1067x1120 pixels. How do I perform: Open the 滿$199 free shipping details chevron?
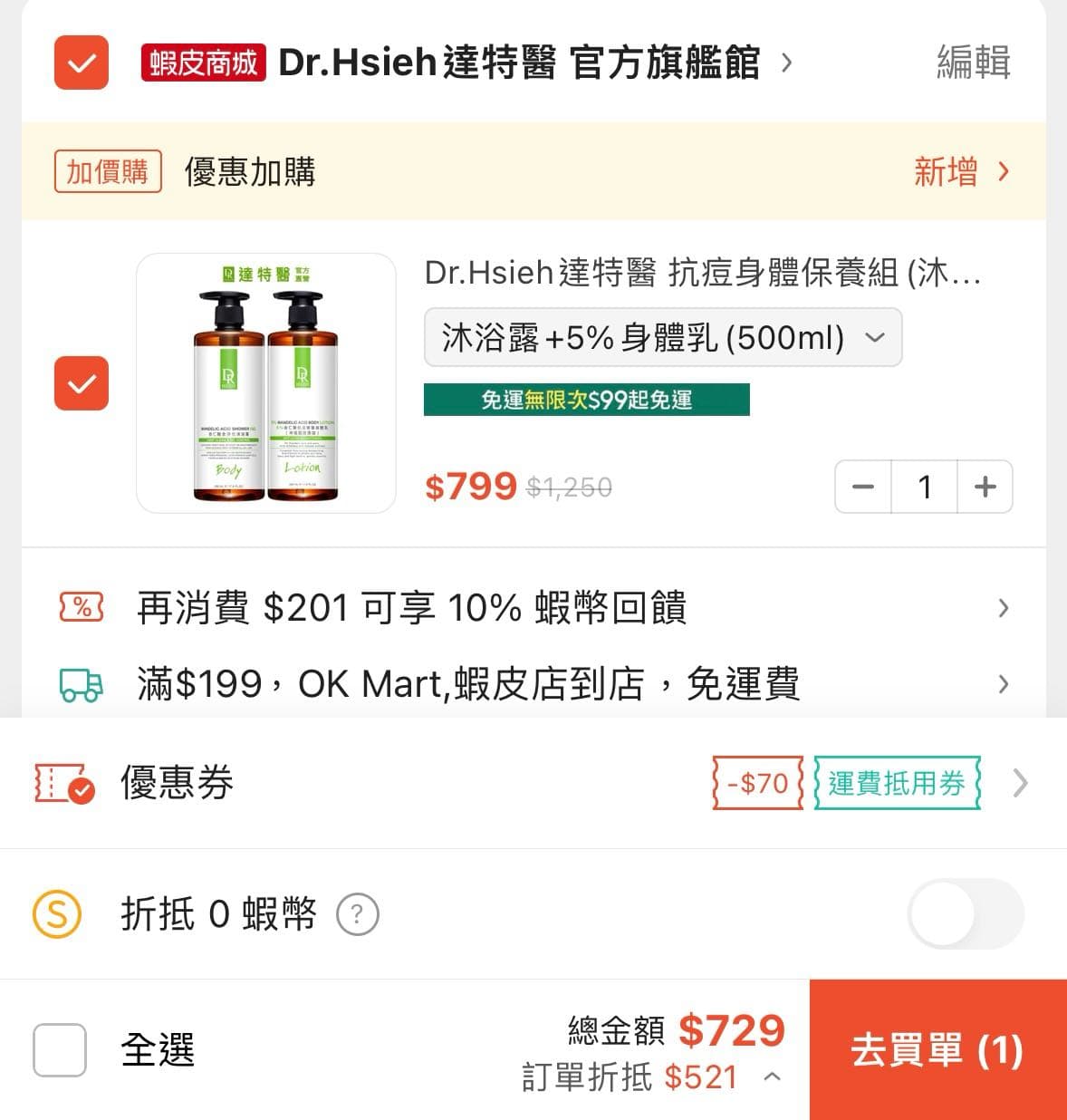click(x=1002, y=683)
